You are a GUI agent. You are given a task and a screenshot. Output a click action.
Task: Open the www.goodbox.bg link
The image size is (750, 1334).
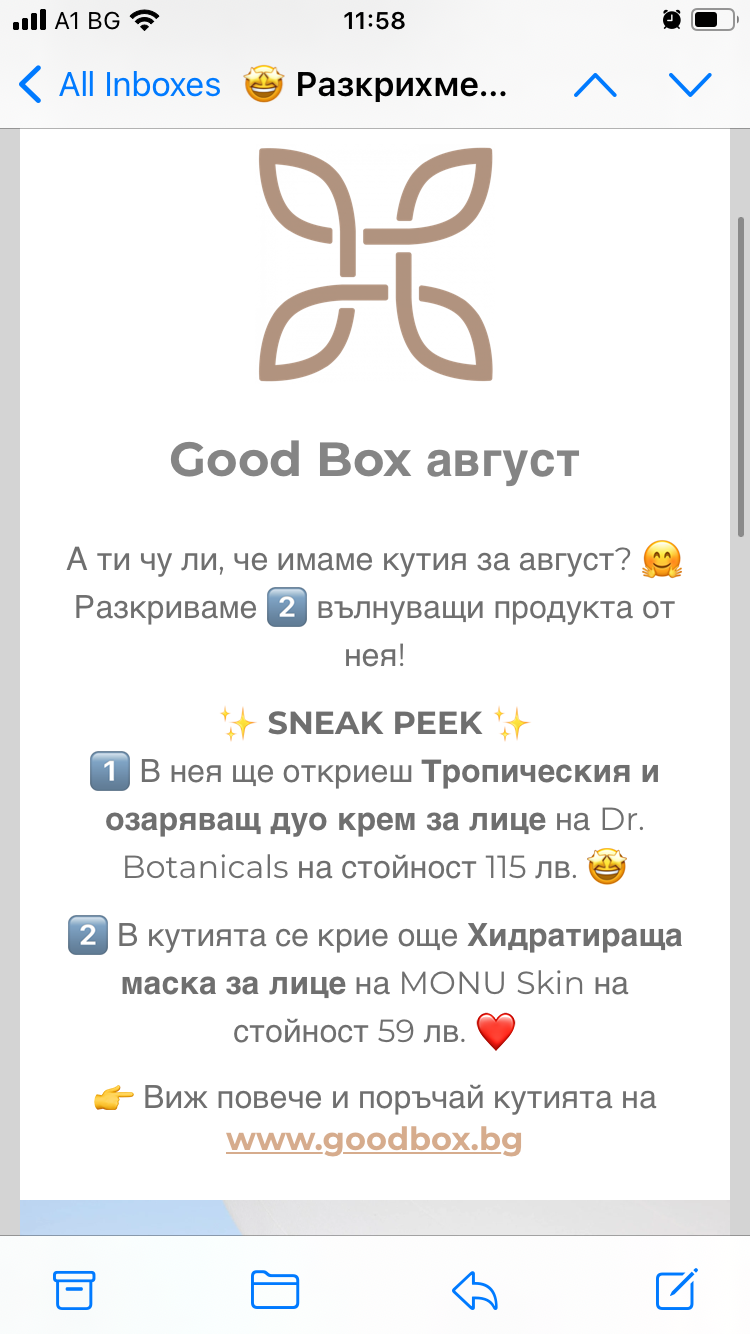click(374, 1140)
